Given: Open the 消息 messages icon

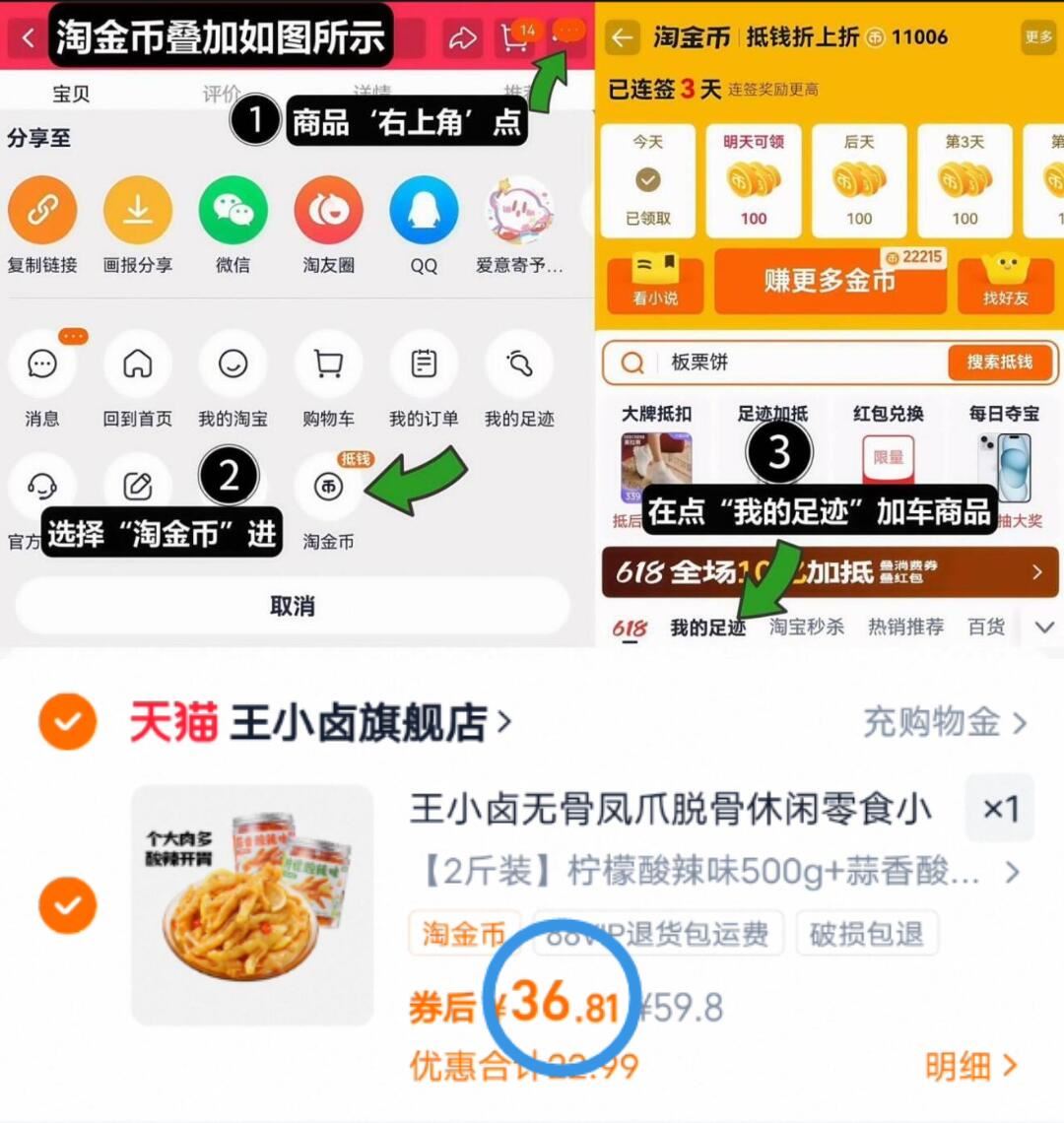Looking at the screenshot, I should 42,364.
